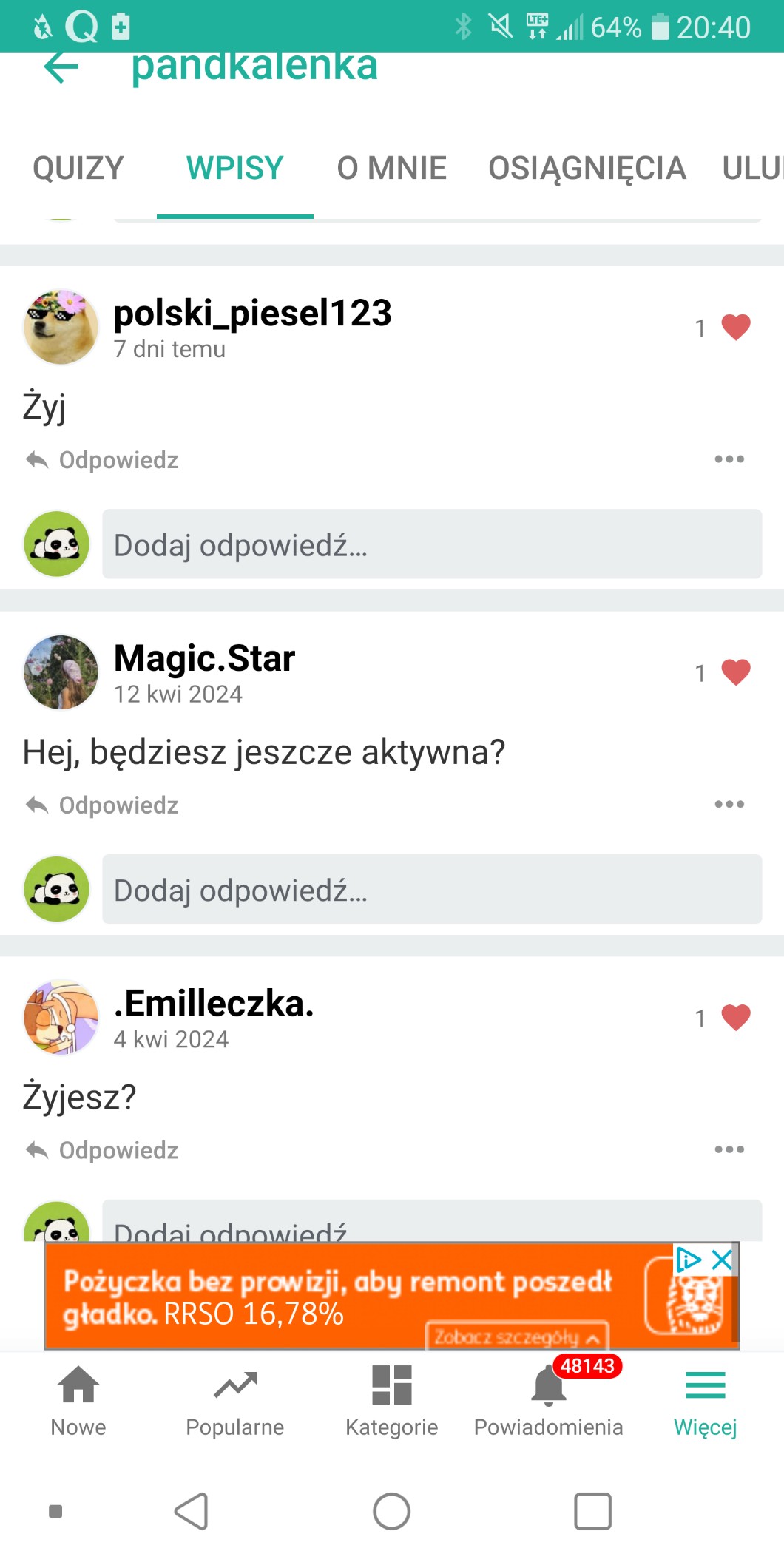Close the orange loan ad banner

pos(722,1260)
